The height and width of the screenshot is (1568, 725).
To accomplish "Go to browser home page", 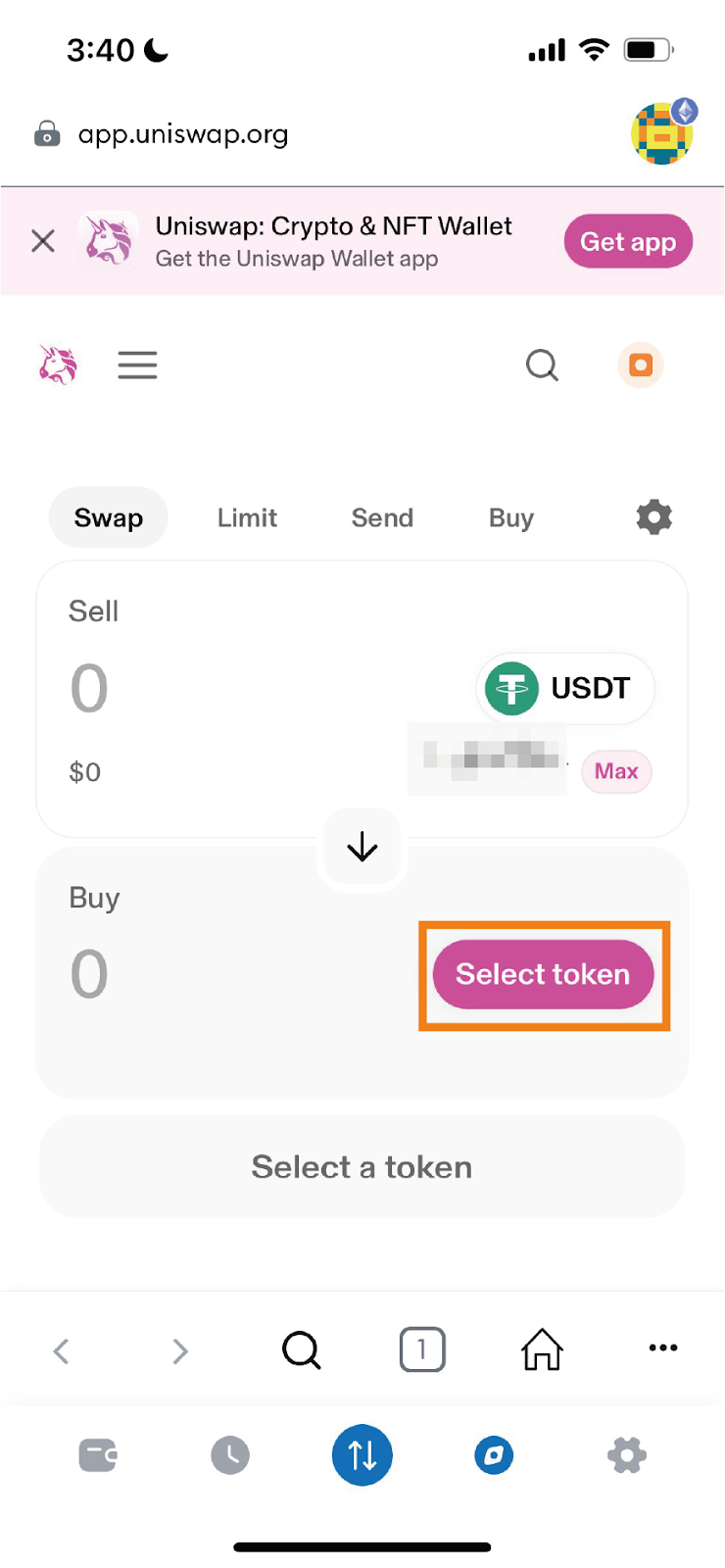I will click(x=542, y=1349).
